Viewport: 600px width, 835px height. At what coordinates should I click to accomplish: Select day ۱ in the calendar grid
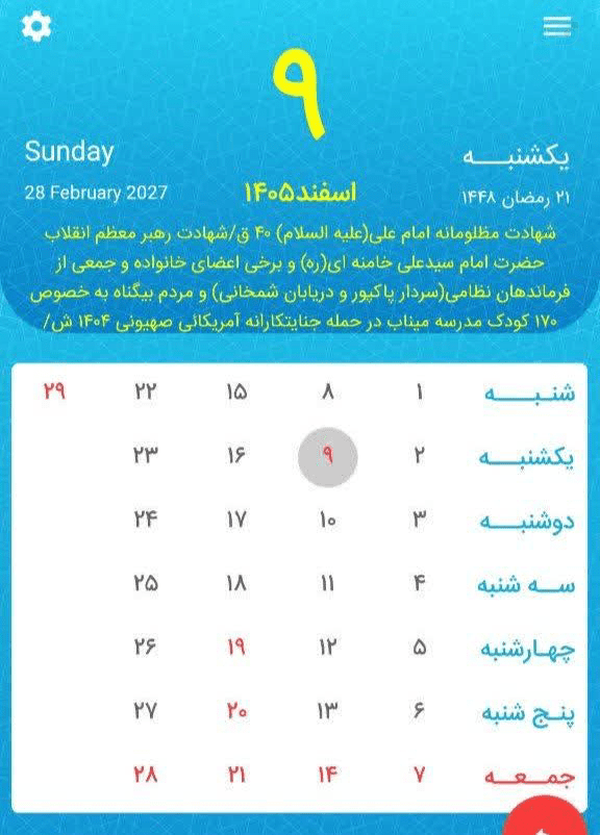(x=420, y=392)
